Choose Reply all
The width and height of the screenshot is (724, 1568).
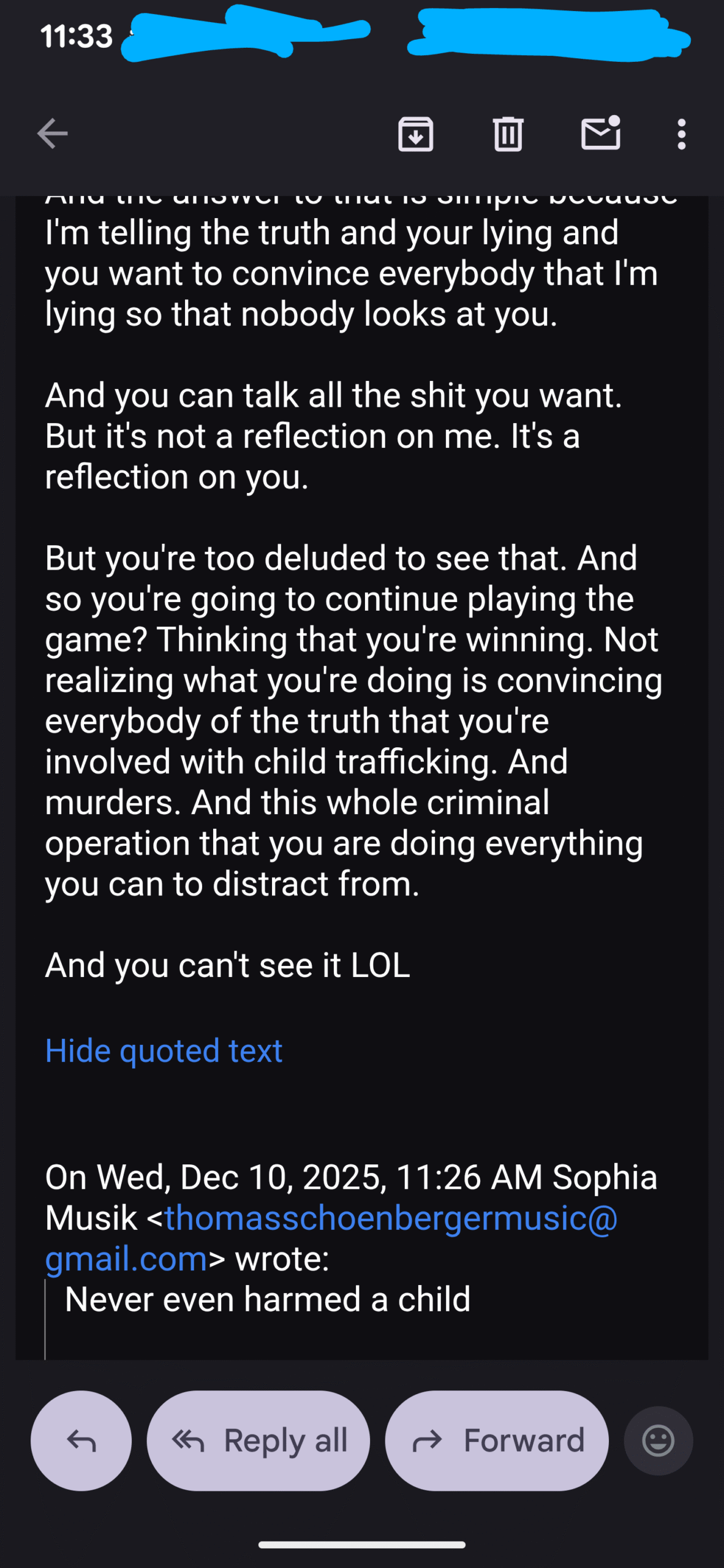pyautogui.click(x=258, y=1441)
